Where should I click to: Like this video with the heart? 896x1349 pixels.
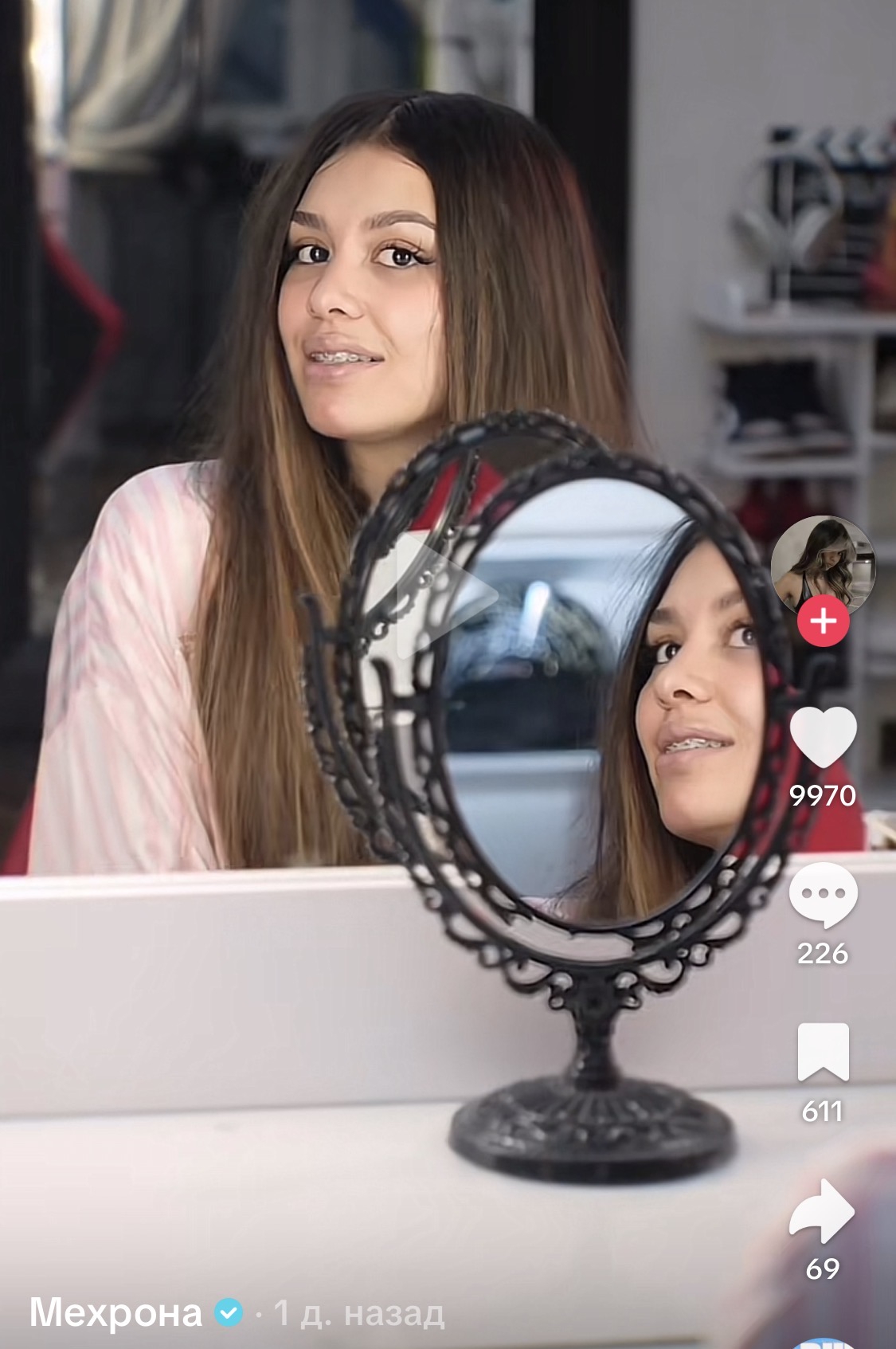pyautogui.click(x=823, y=737)
